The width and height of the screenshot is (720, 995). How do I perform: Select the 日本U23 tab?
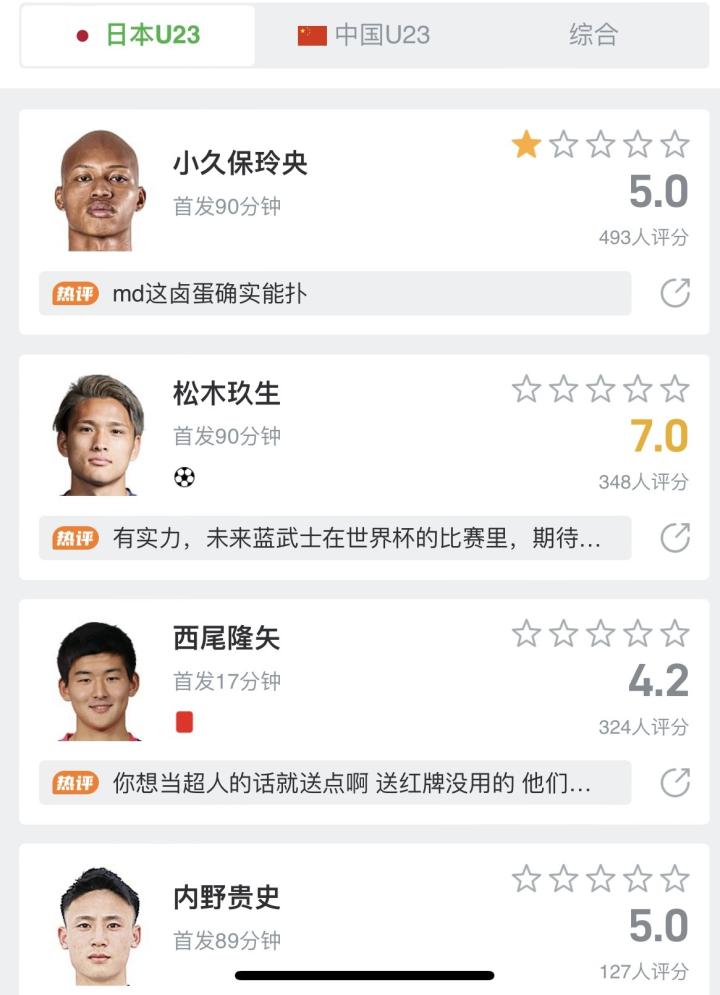138,35
